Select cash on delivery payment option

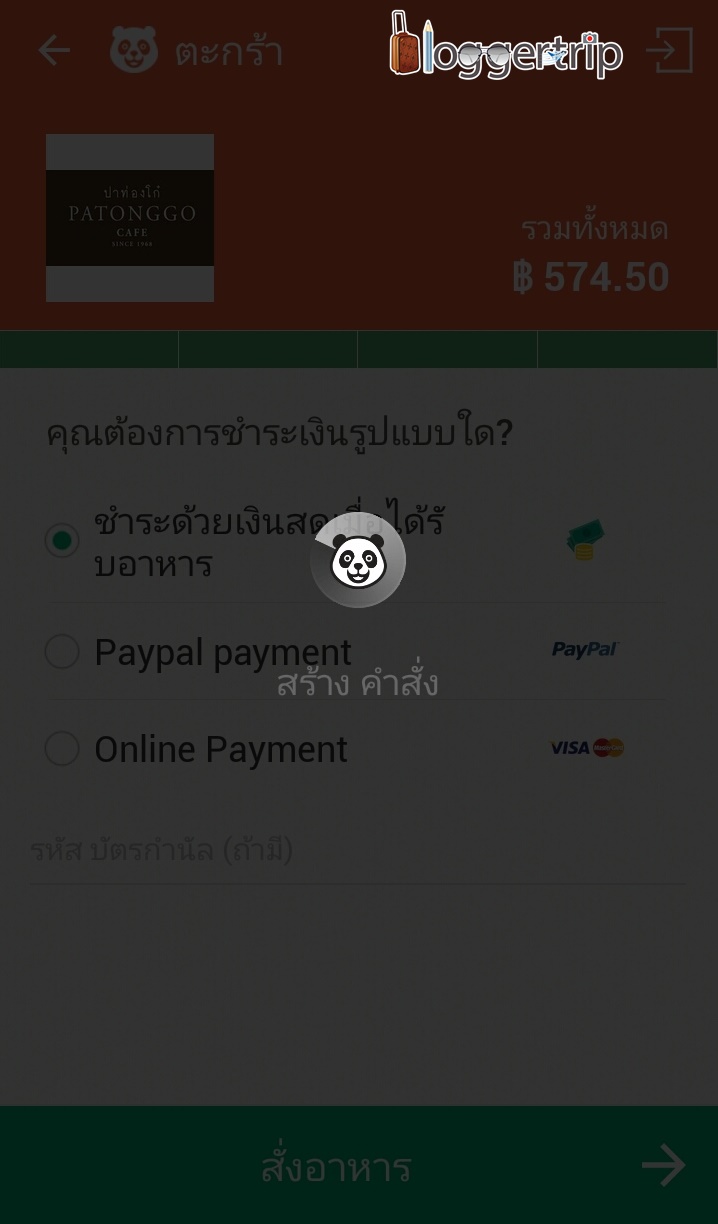(x=62, y=541)
